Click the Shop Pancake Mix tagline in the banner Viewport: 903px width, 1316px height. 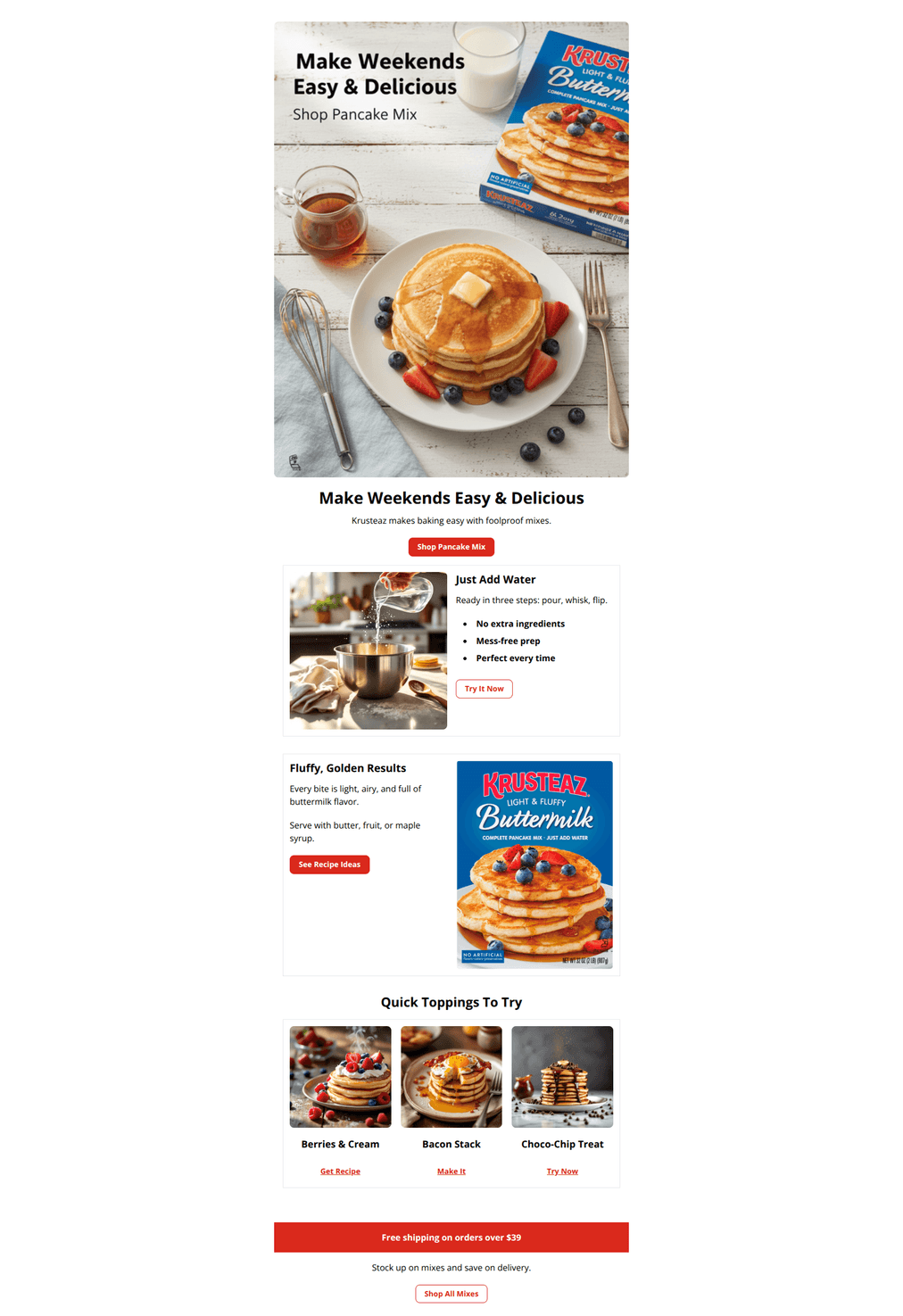(x=354, y=114)
